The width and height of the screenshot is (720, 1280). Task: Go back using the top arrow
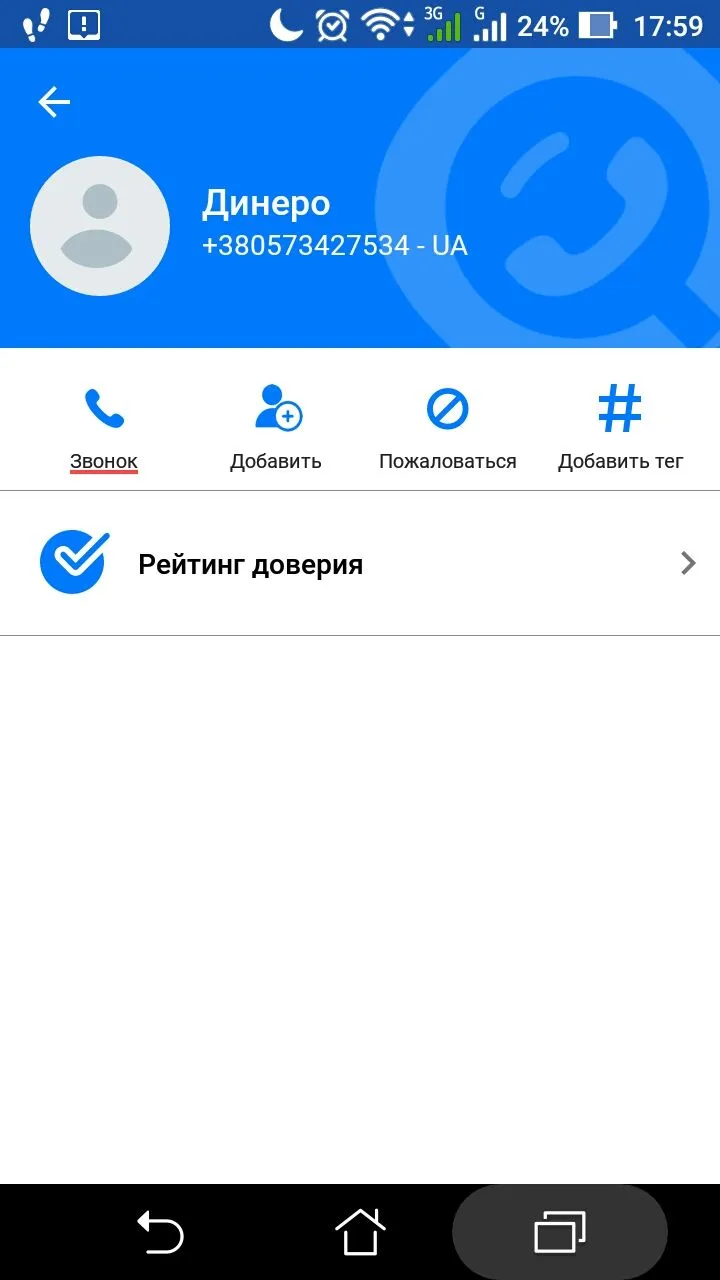point(54,102)
